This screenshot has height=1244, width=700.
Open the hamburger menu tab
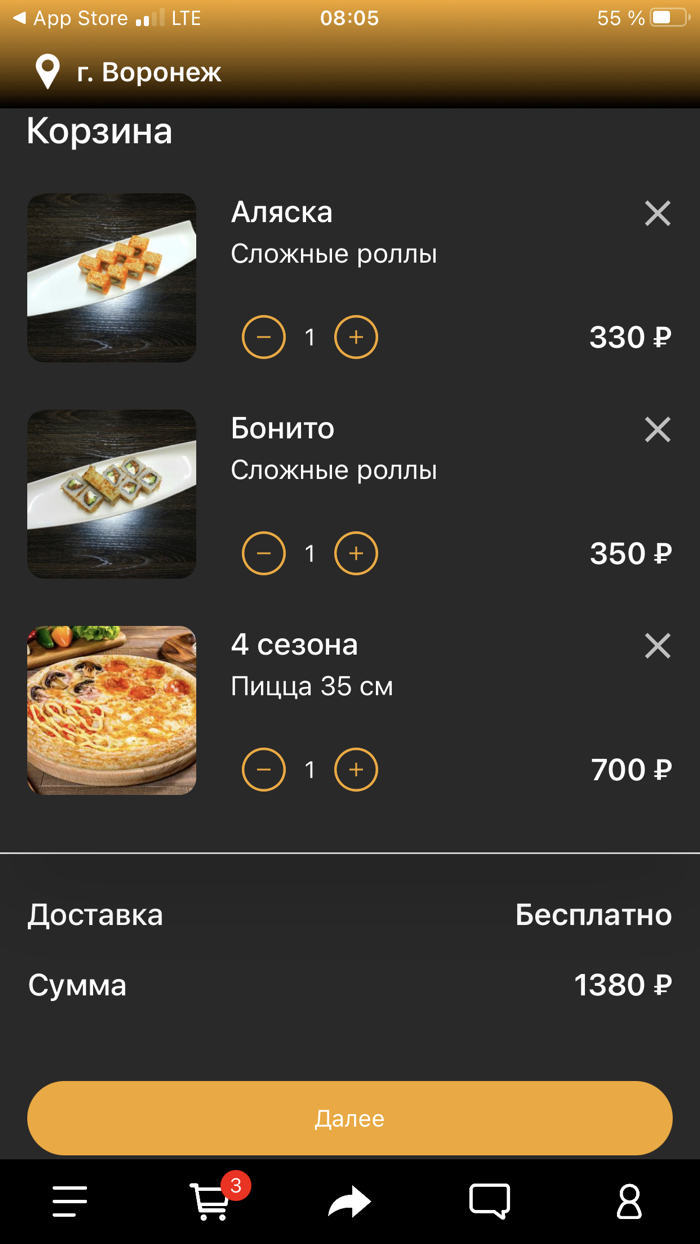coord(70,1201)
